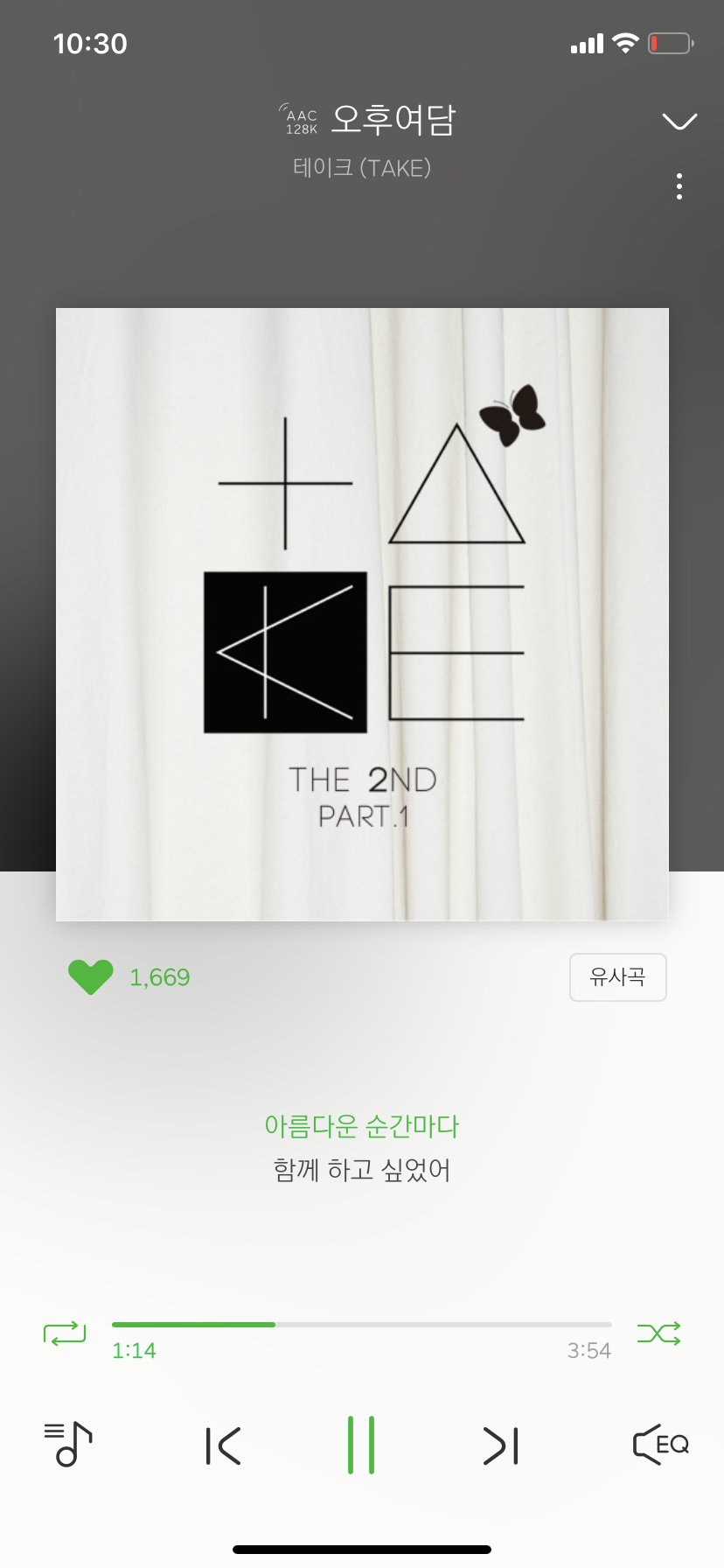Tap the highlighted lyric 아름다운 순간마다
This screenshot has height=1568, width=724.
361,1126
